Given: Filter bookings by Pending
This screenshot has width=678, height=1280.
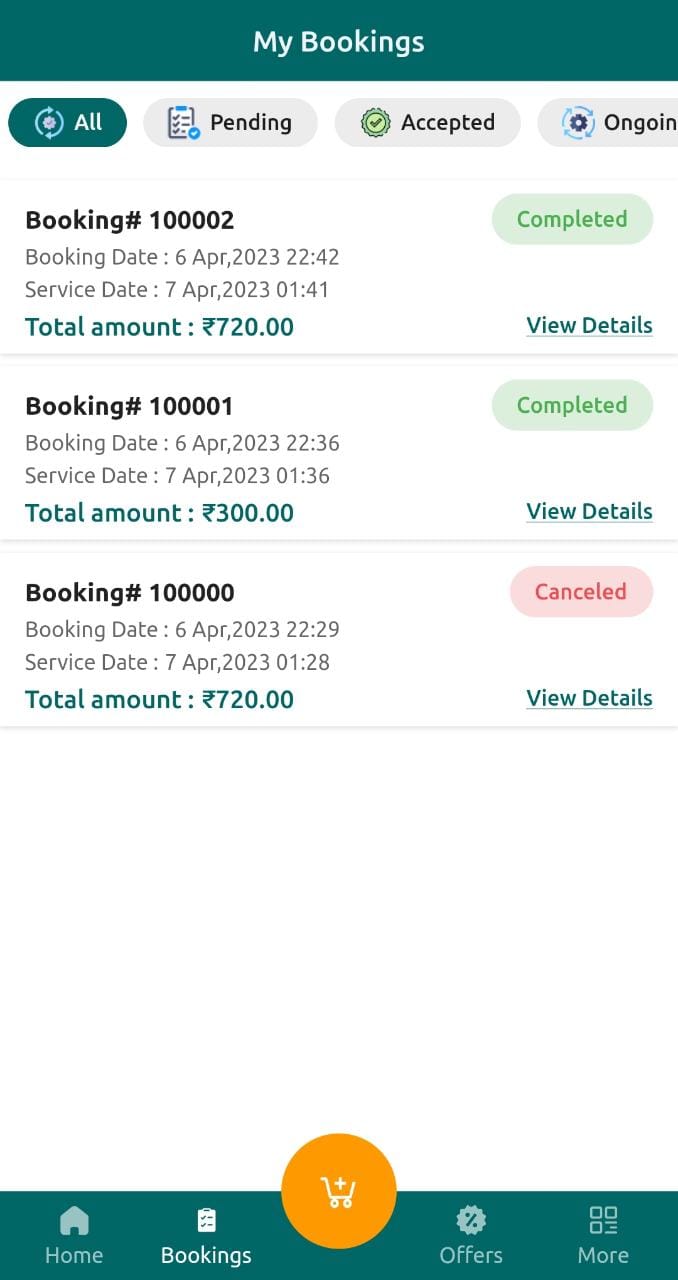Looking at the screenshot, I should click(x=230, y=123).
